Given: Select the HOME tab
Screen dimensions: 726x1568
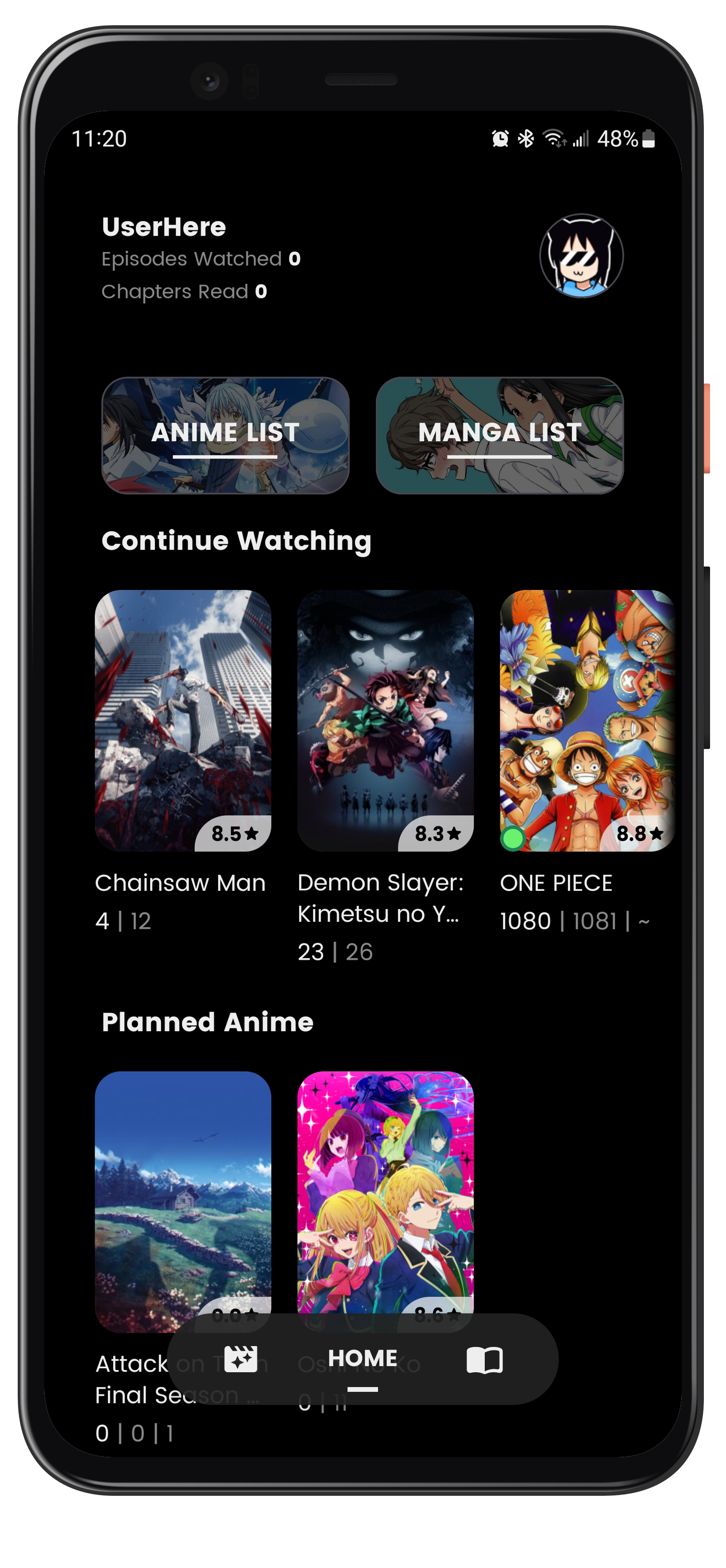Looking at the screenshot, I should (x=363, y=1359).
